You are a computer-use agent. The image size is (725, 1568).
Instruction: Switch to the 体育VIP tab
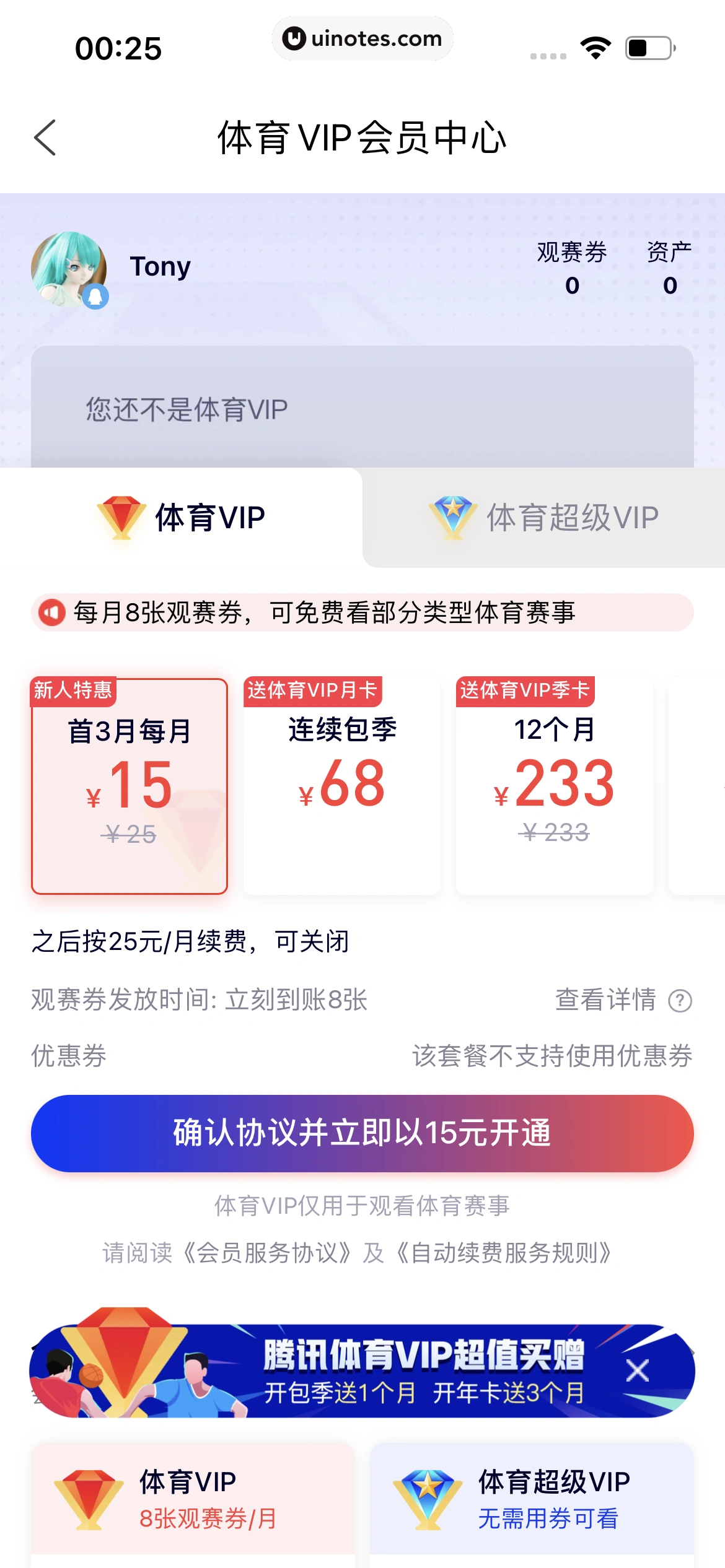[x=181, y=518]
